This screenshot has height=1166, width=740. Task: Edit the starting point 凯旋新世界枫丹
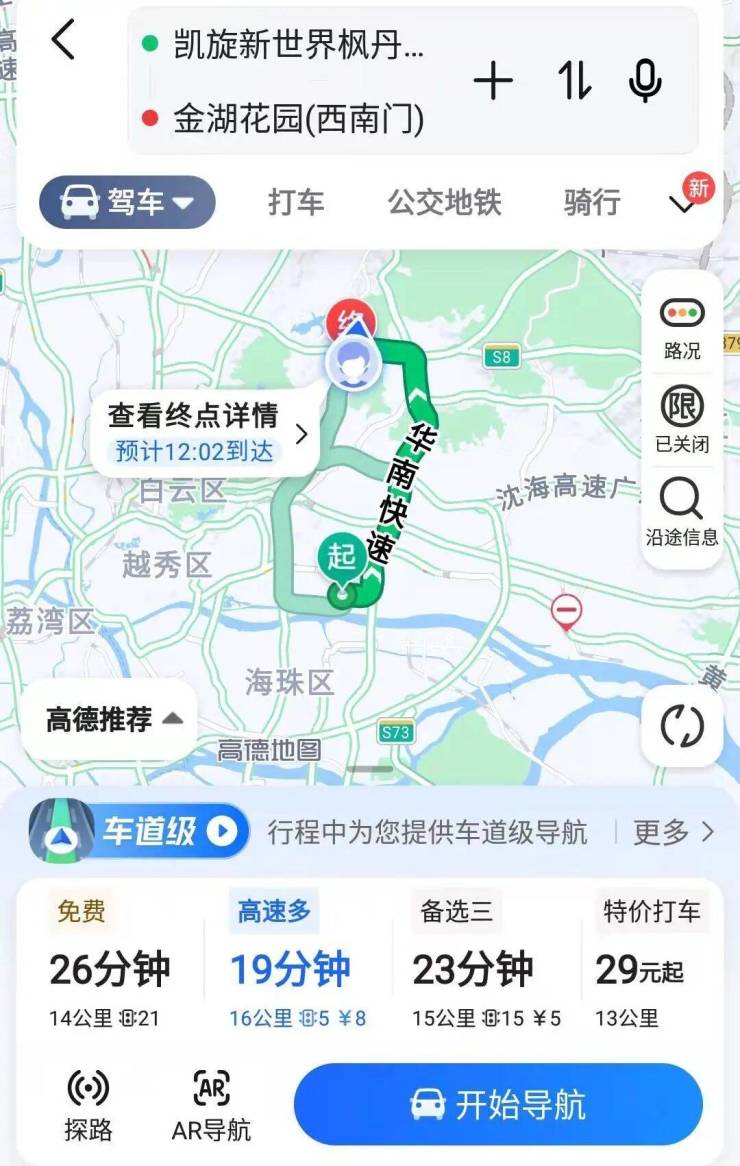(298, 45)
